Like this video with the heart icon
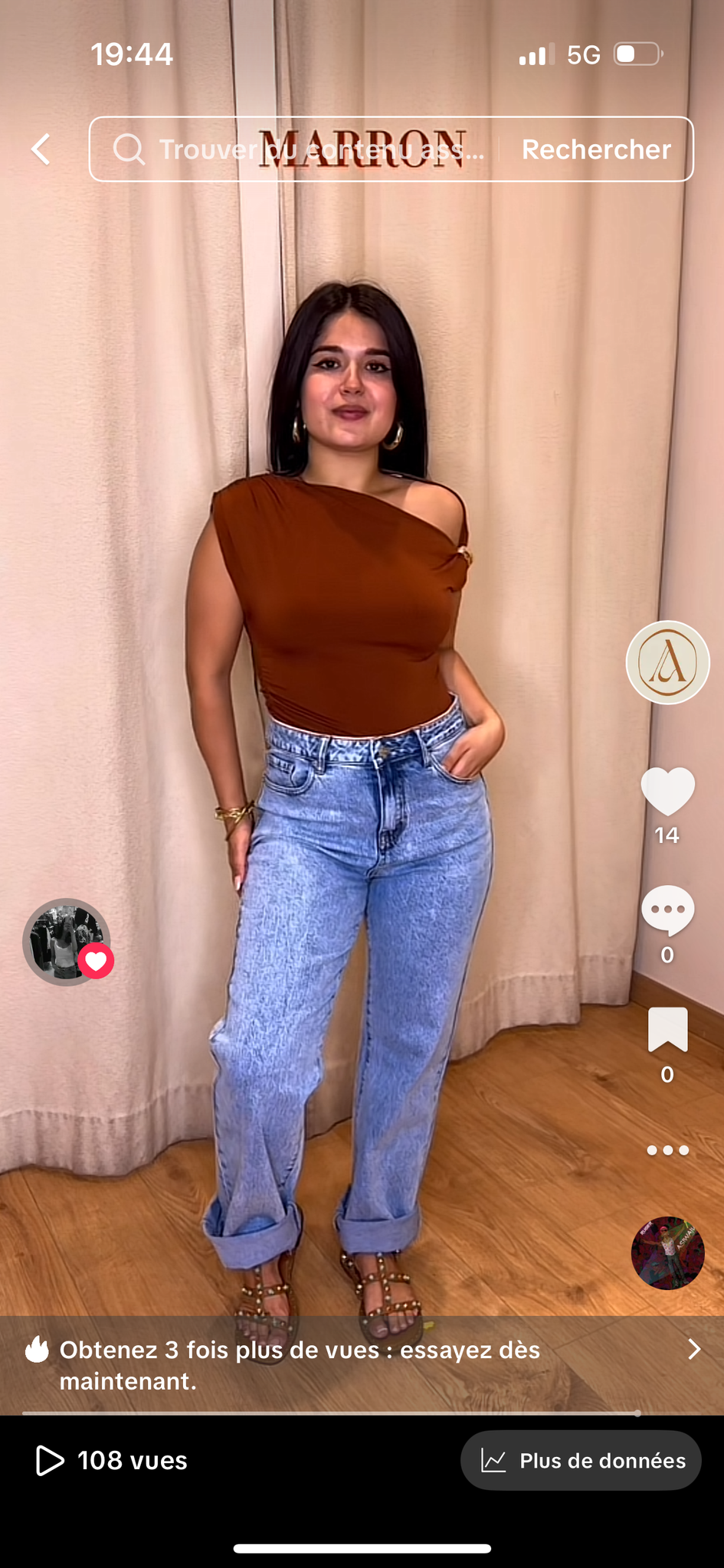 pos(667,792)
